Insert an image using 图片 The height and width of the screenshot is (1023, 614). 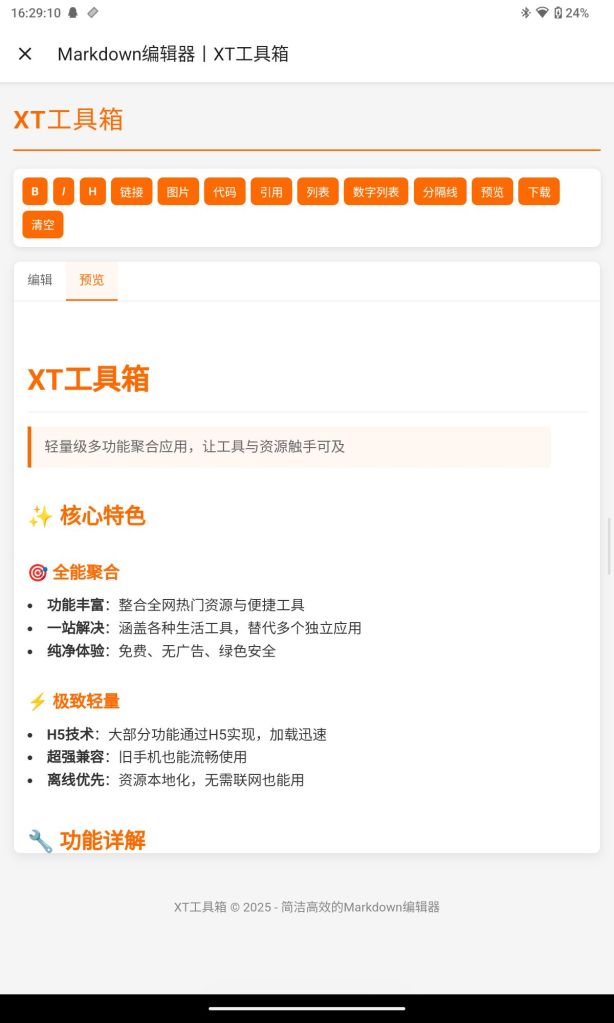pyautogui.click(x=178, y=192)
